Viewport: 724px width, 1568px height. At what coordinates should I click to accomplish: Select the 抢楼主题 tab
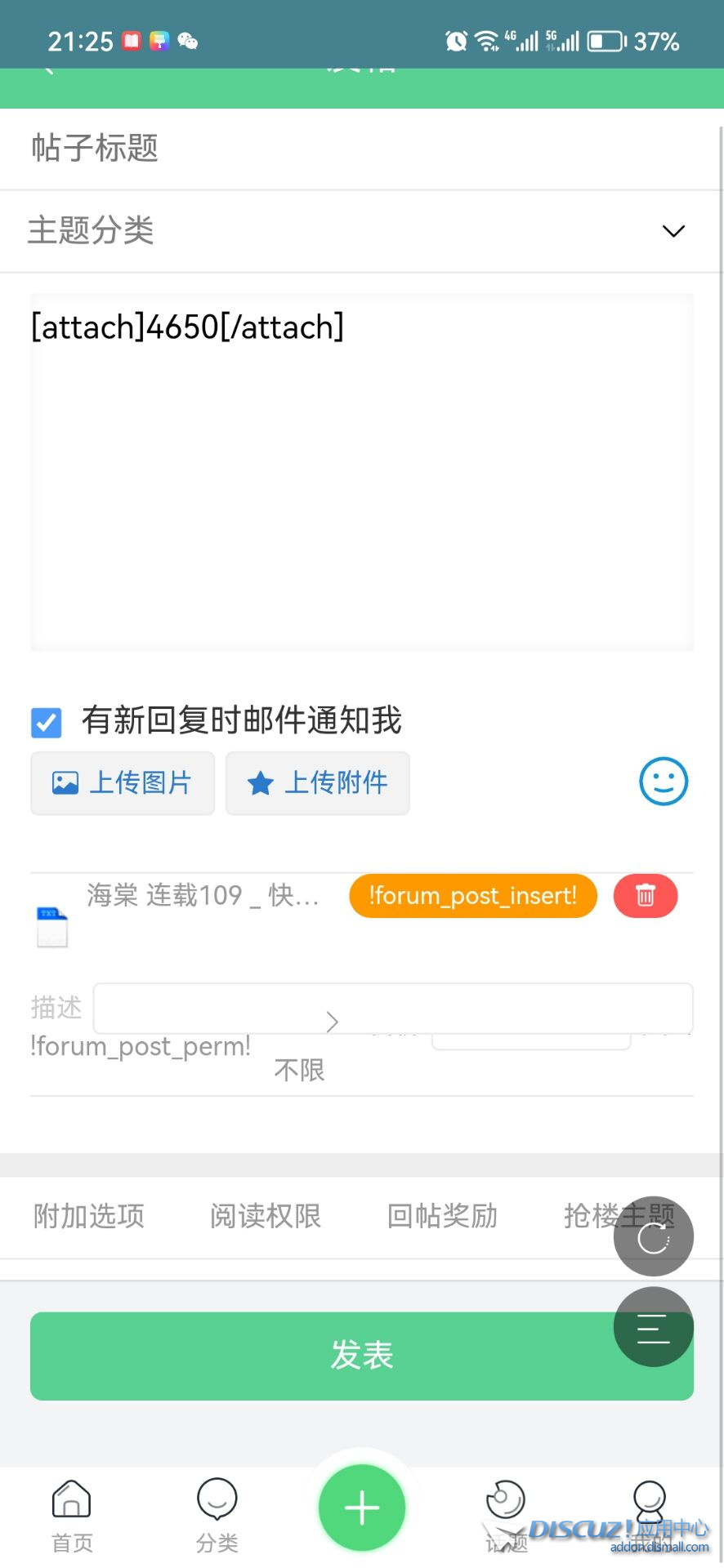coord(619,1216)
